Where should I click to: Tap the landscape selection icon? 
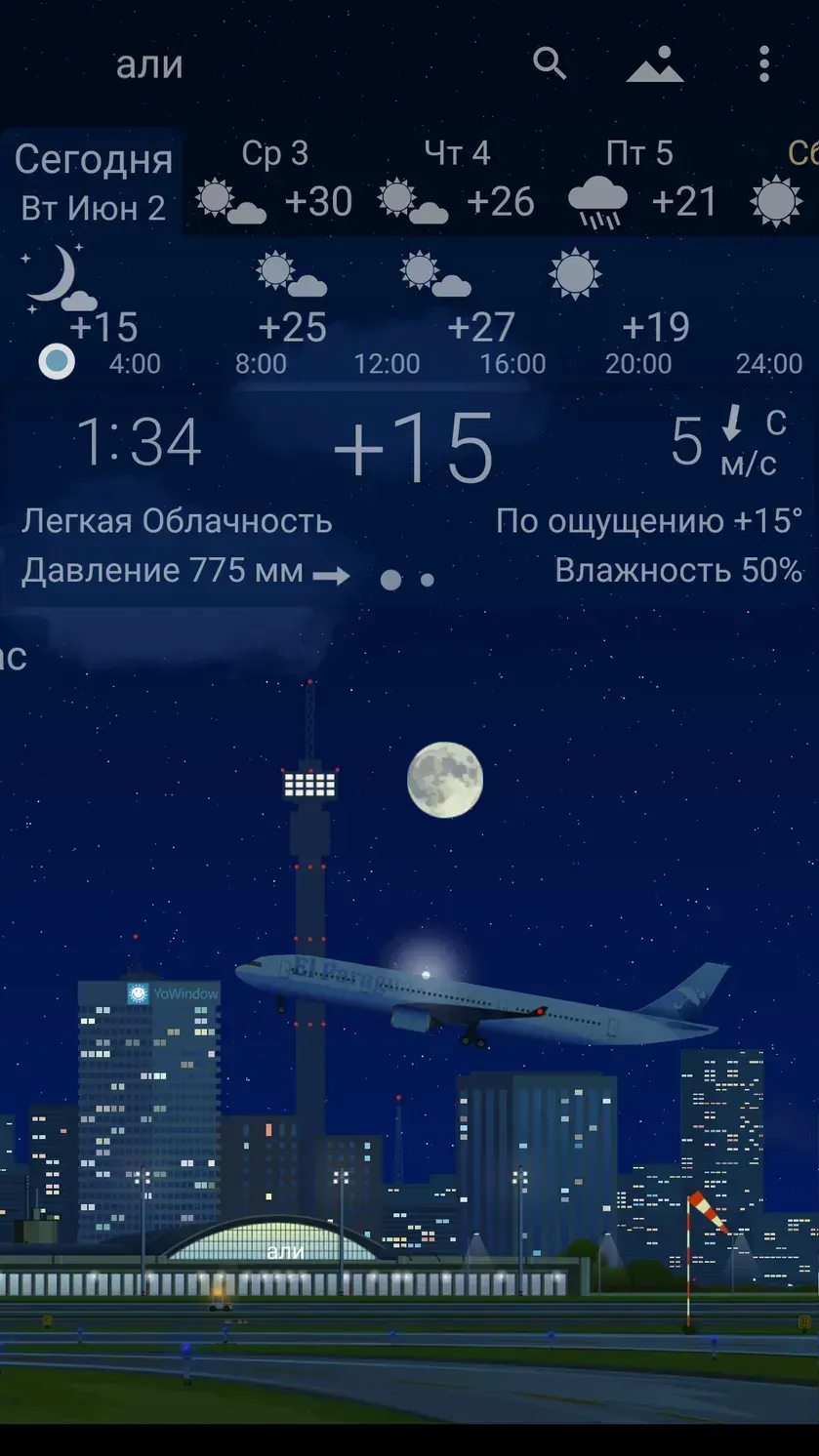pos(655,62)
